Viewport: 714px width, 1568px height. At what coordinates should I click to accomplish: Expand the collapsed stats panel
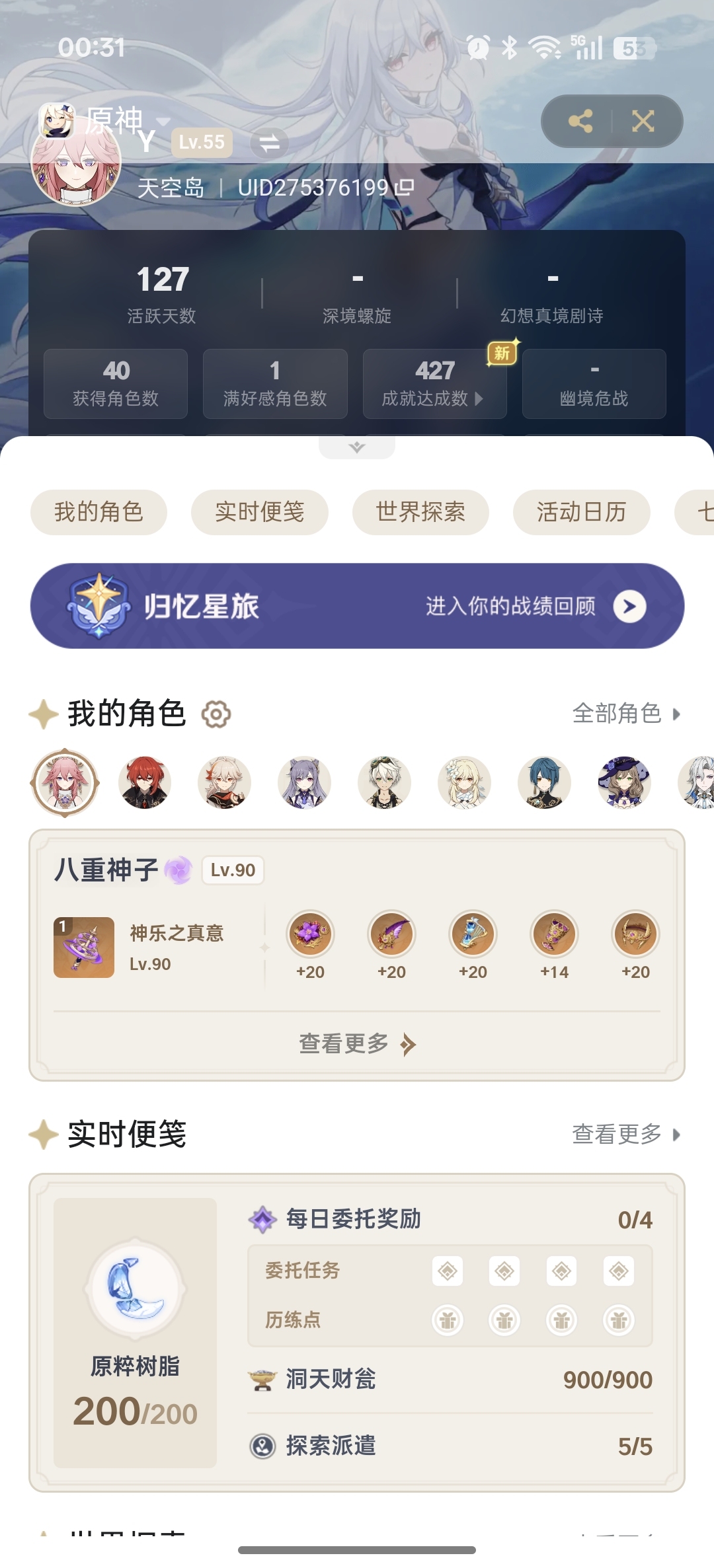coord(357,447)
